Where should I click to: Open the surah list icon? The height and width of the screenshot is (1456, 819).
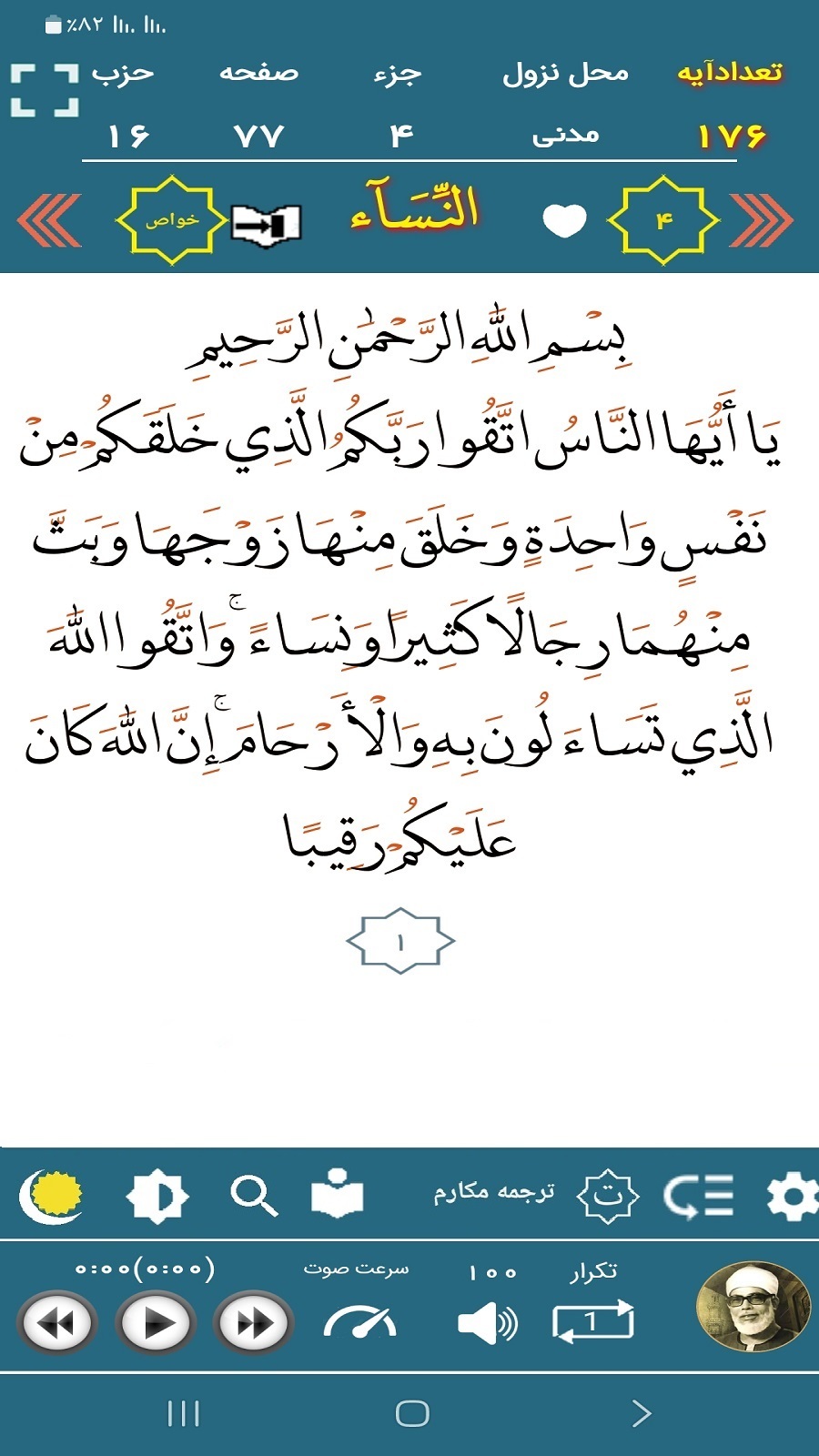[x=698, y=1195]
